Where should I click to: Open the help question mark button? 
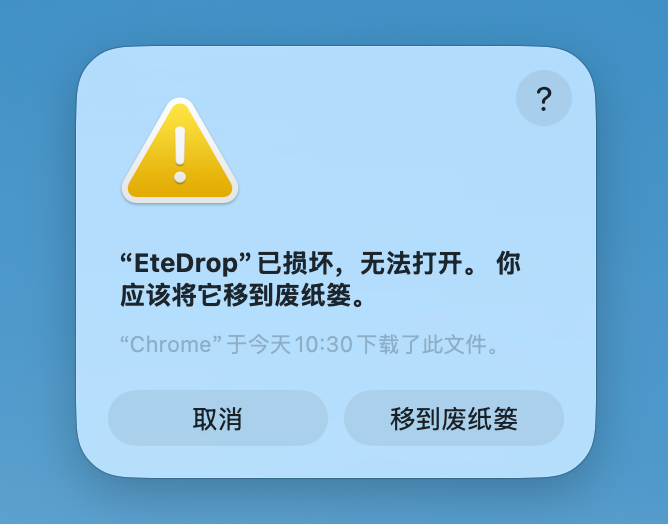[543, 98]
